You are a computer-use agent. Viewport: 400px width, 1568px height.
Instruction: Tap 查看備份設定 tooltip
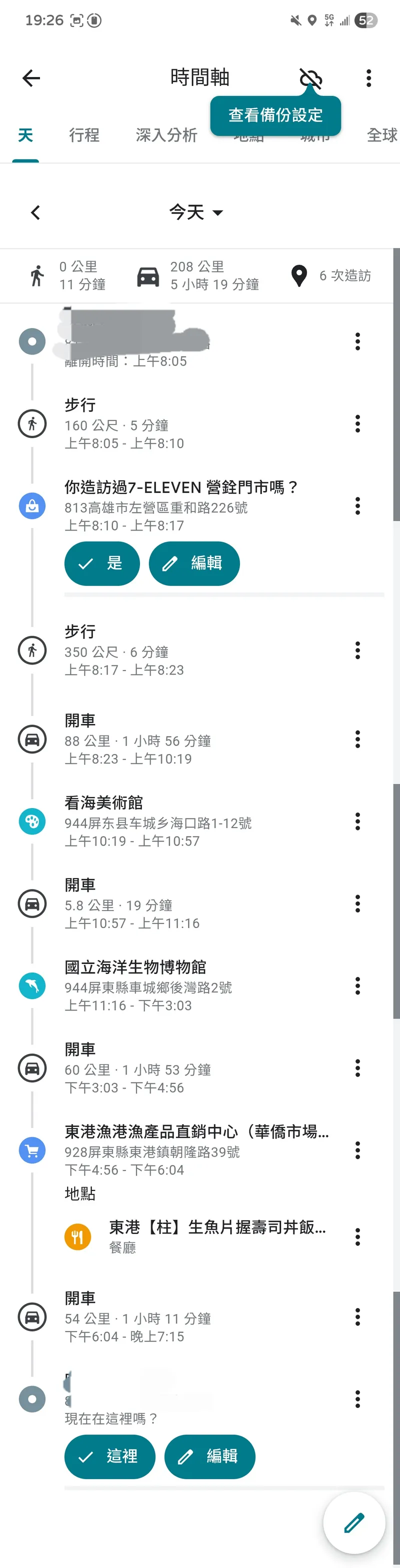click(275, 115)
